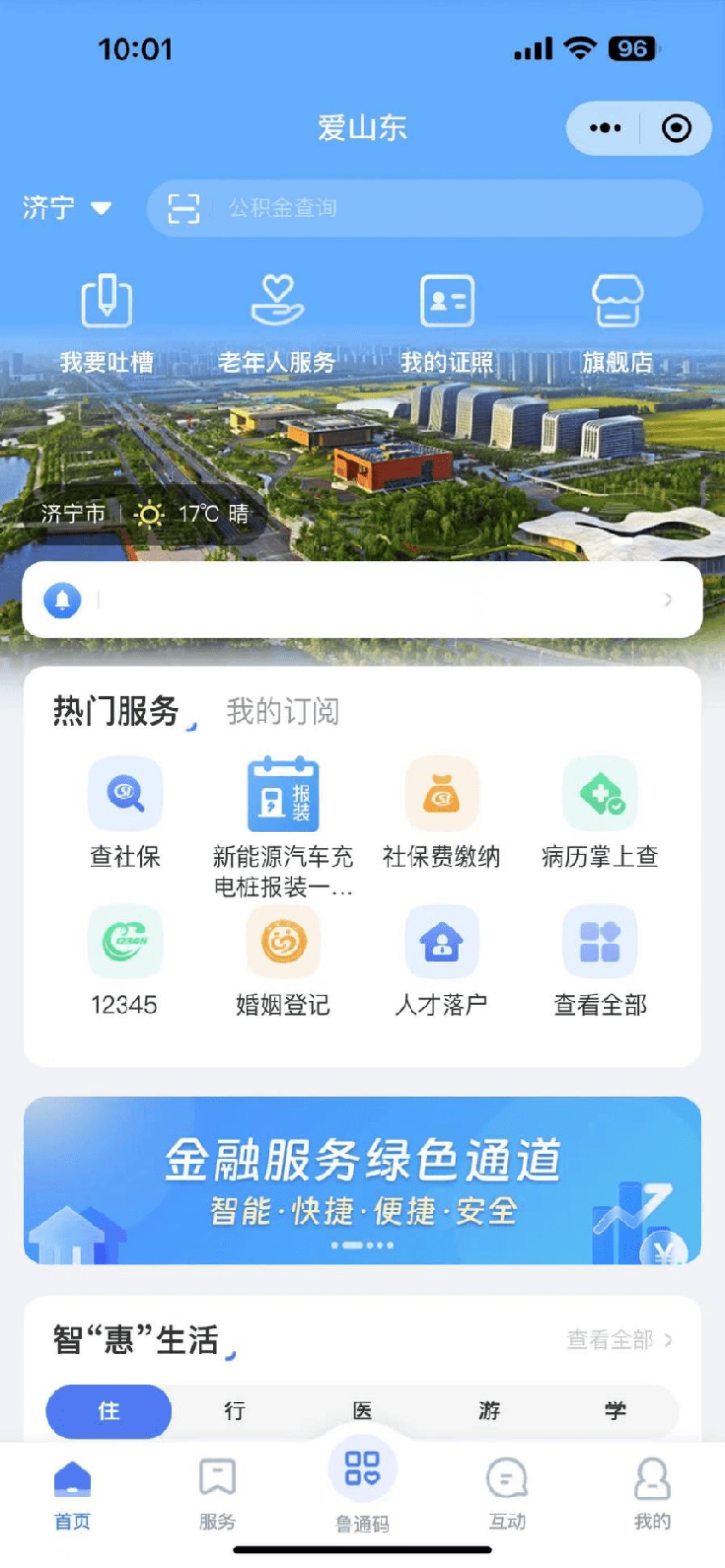Open the scan icon in the search bar

183,208
